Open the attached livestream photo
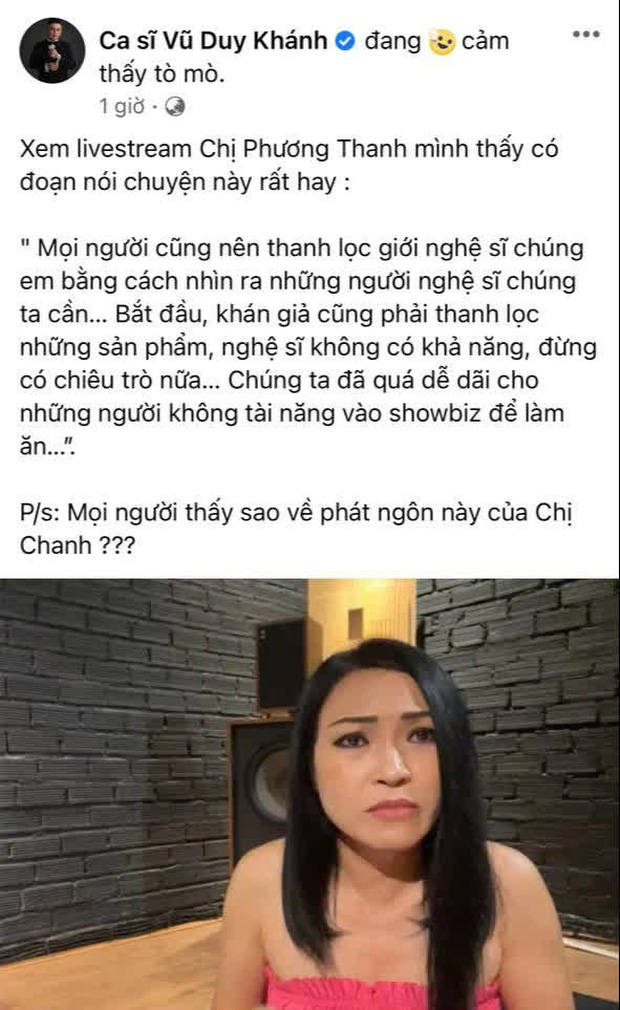This screenshot has width=620, height=1010. 310,795
